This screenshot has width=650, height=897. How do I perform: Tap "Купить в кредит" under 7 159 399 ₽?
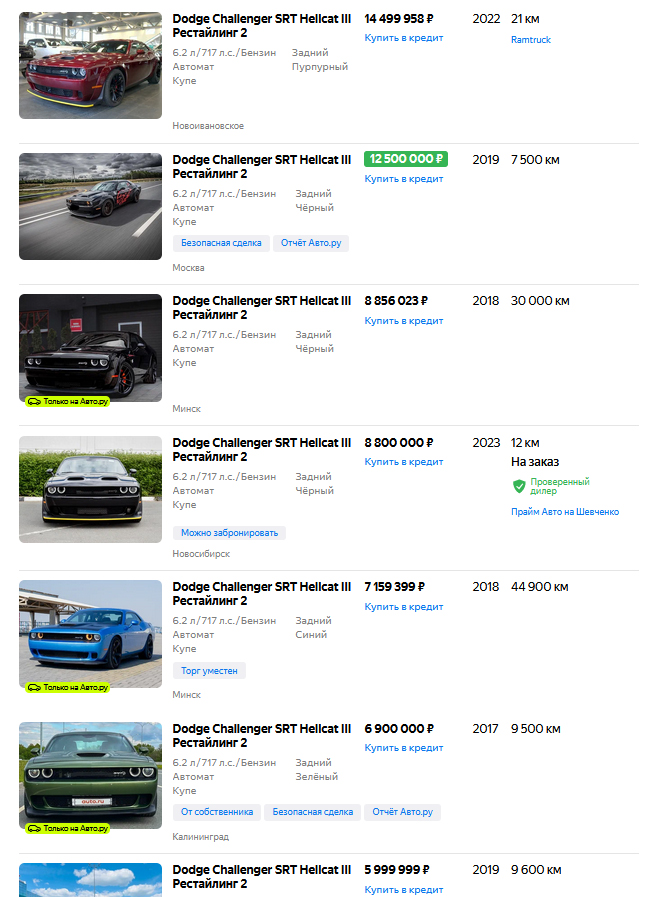404,607
